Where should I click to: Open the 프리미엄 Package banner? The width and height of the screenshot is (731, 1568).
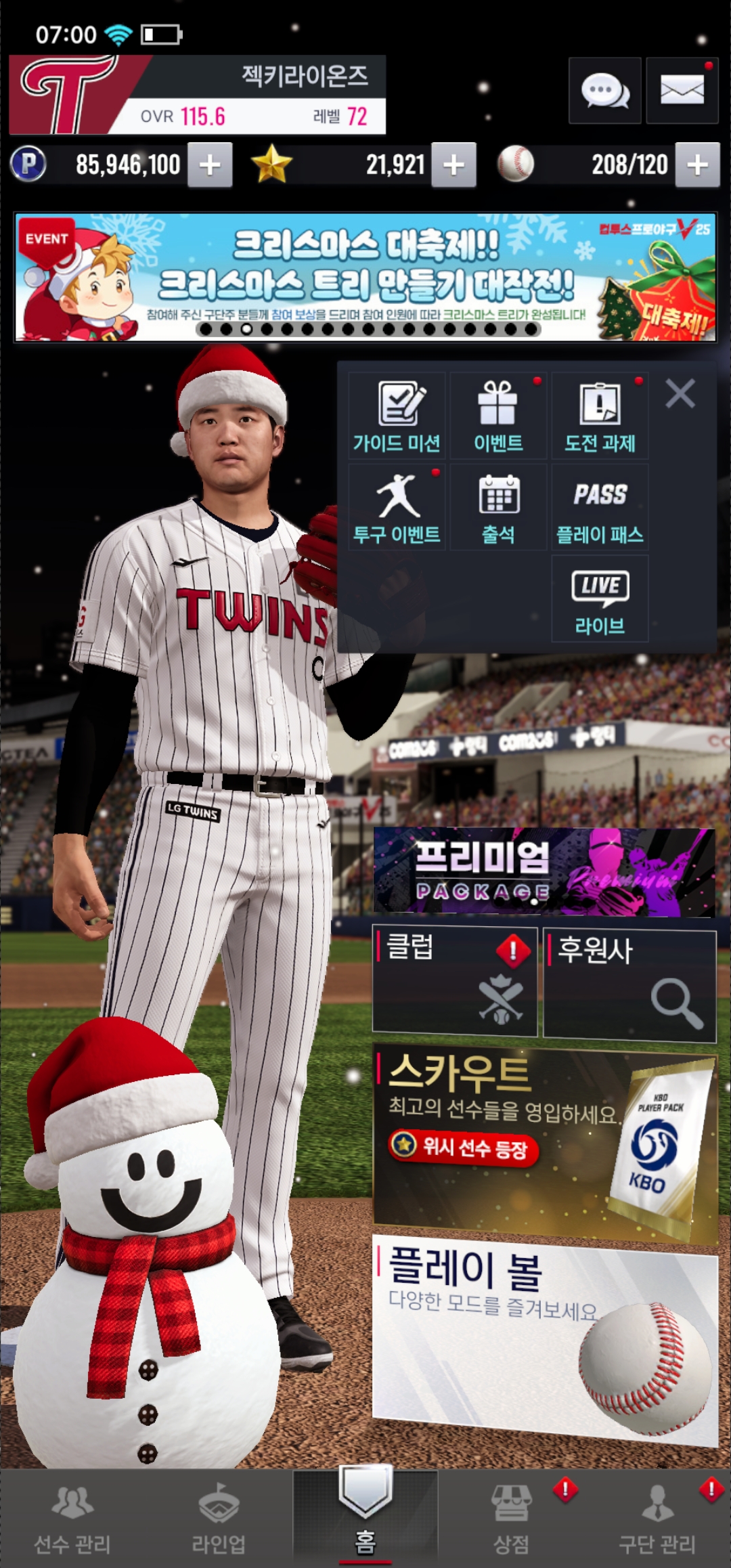(544, 872)
